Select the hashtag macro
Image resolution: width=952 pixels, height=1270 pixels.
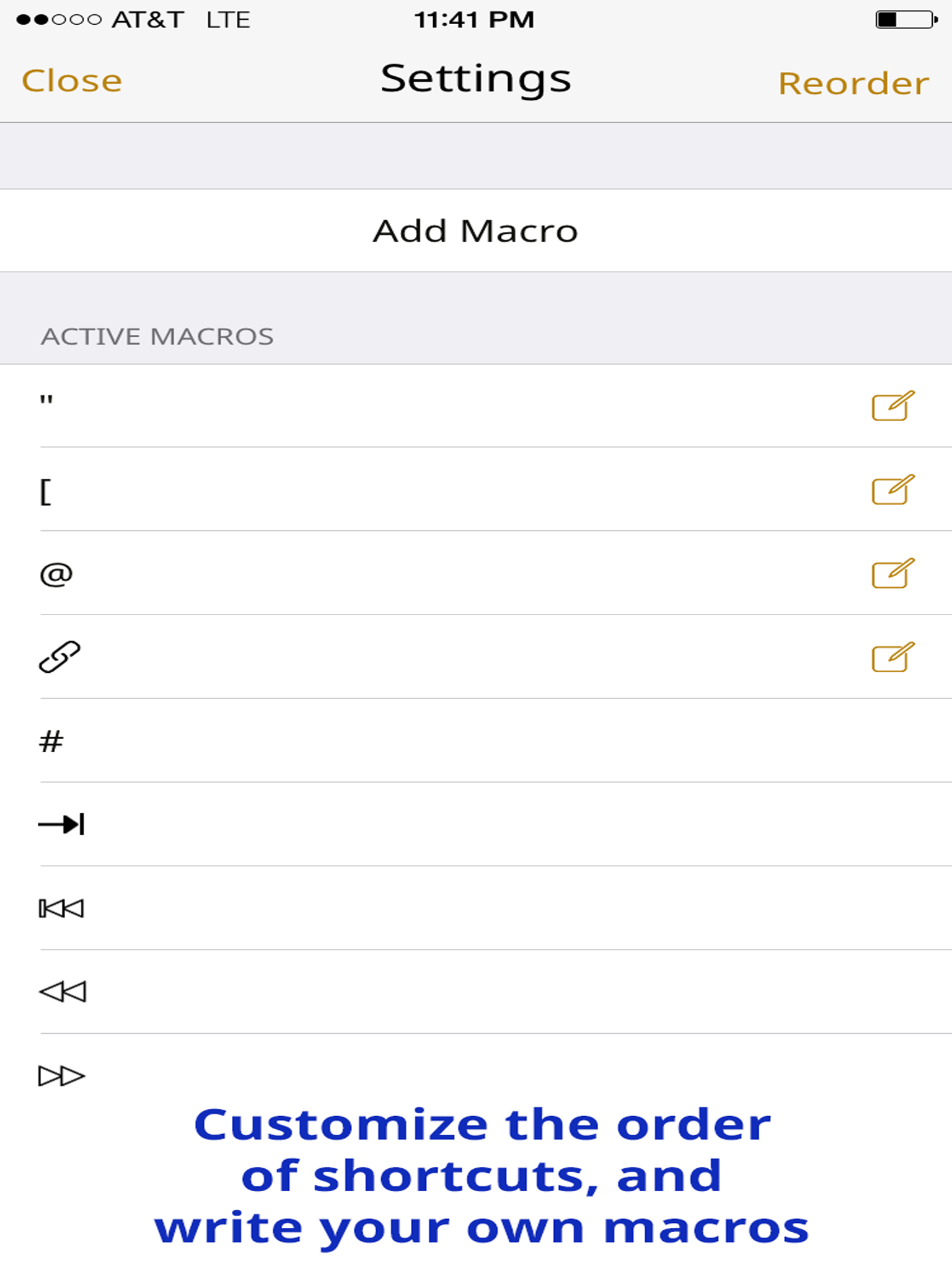[51, 742]
